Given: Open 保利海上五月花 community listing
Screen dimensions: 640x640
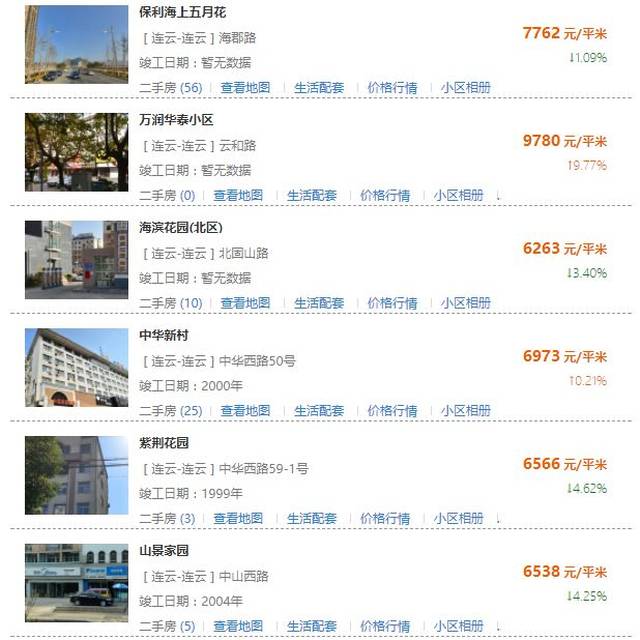Looking at the screenshot, I should pyautogui.click(x=183, y=13).
